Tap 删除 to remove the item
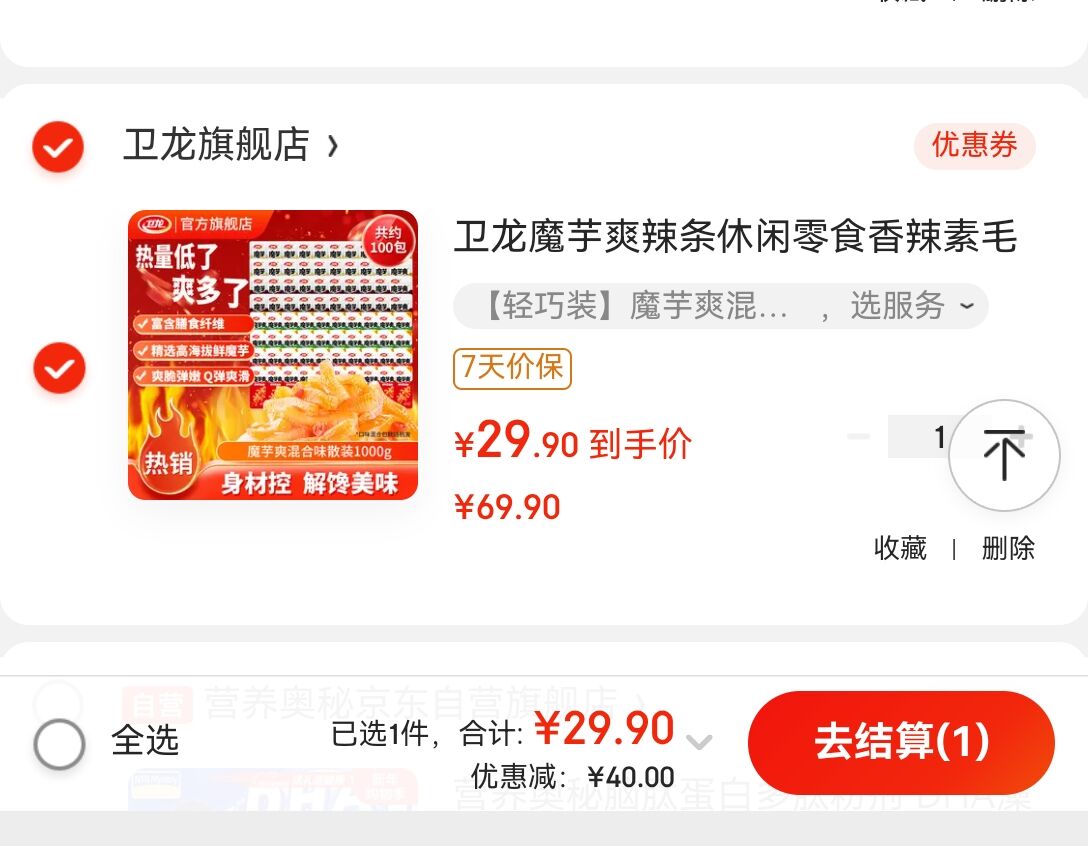Image resolution: width=1088 pixels, height=846 pixels. click(1008, 548)
